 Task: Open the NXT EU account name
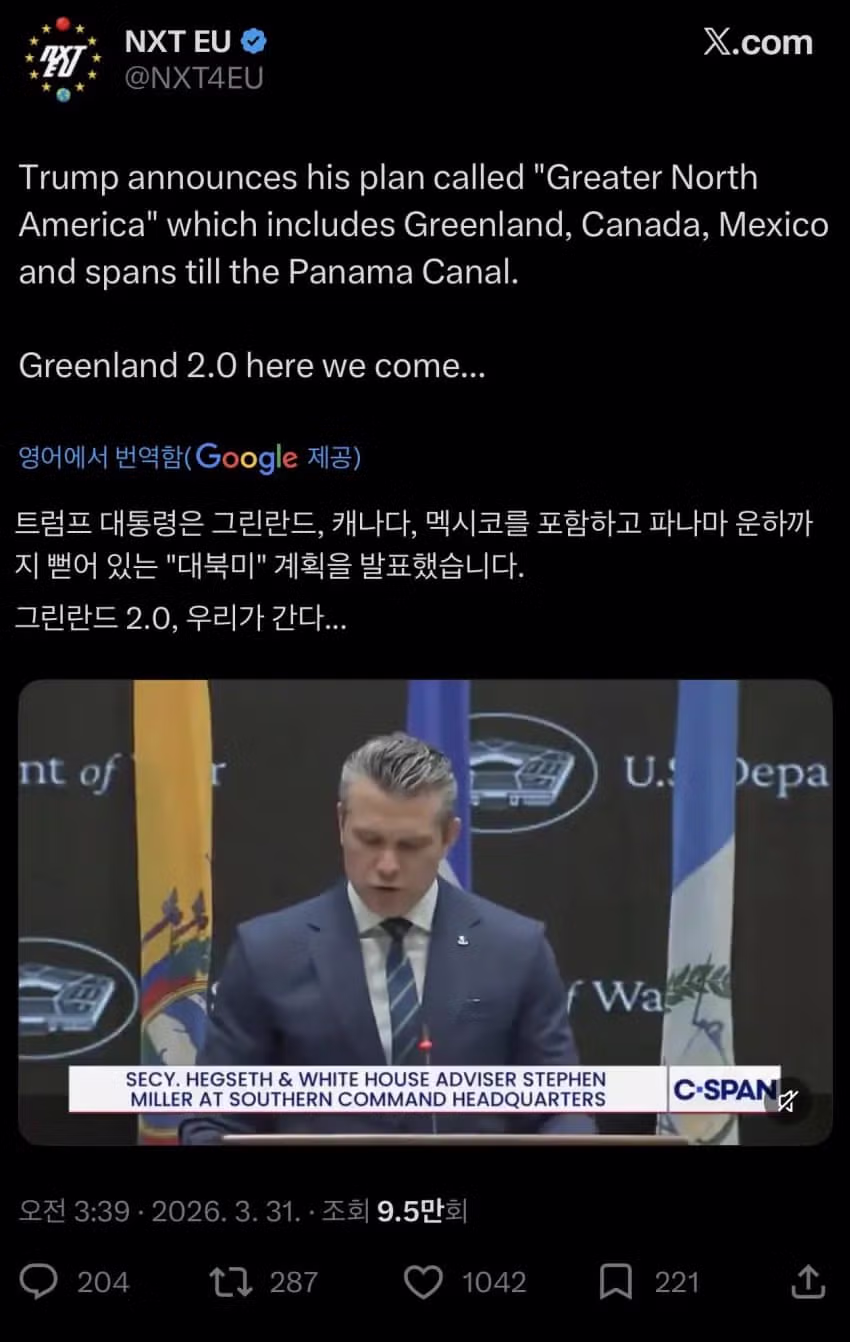tap(178, 41)
